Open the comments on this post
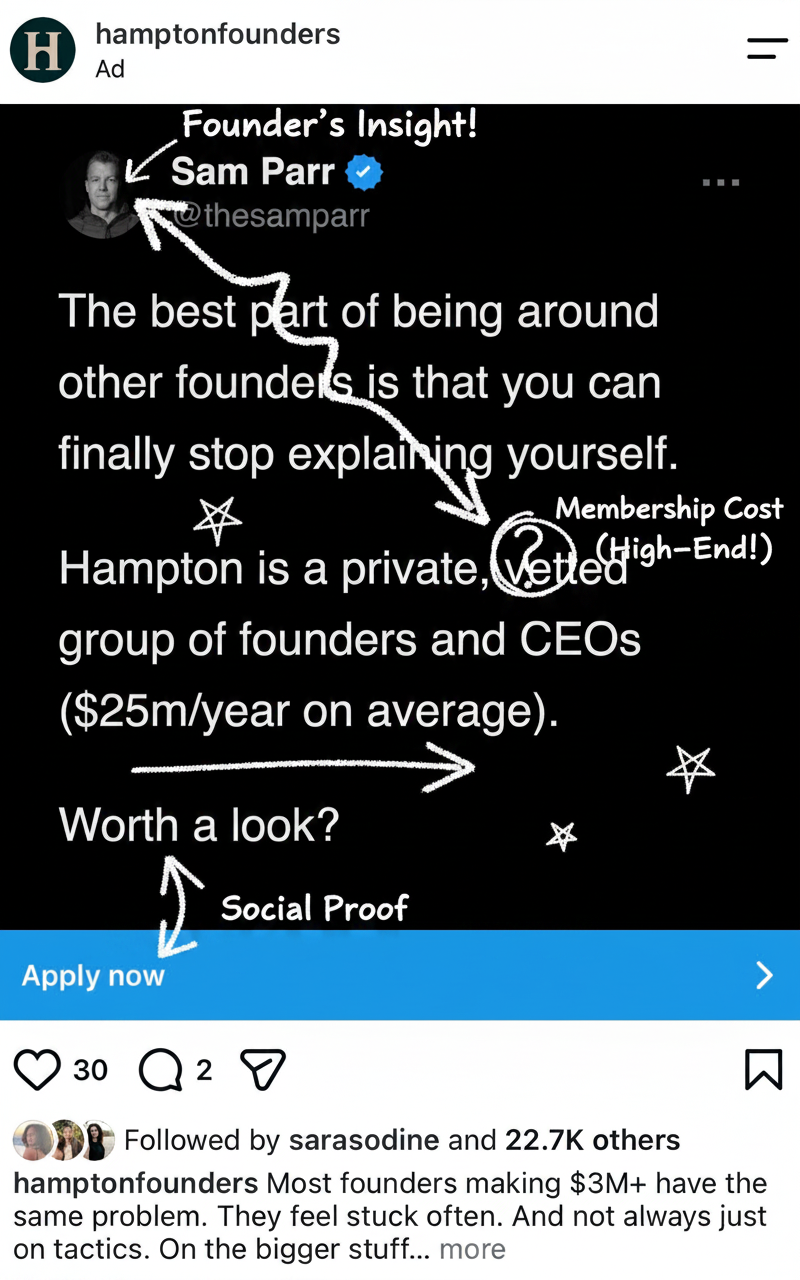 click(160, 1070)
